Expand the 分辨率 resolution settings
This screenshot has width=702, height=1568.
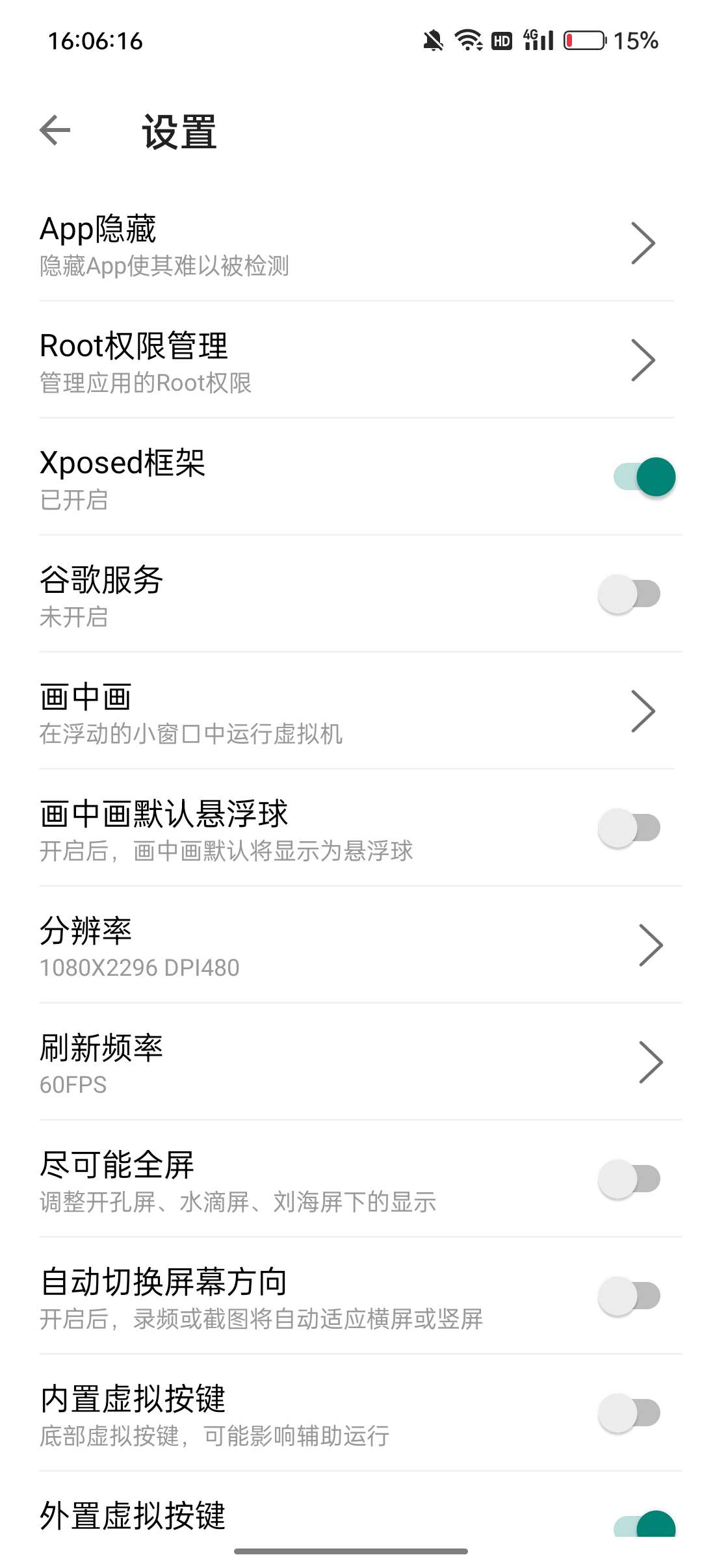pyautogui.click(x=650, y=945)
